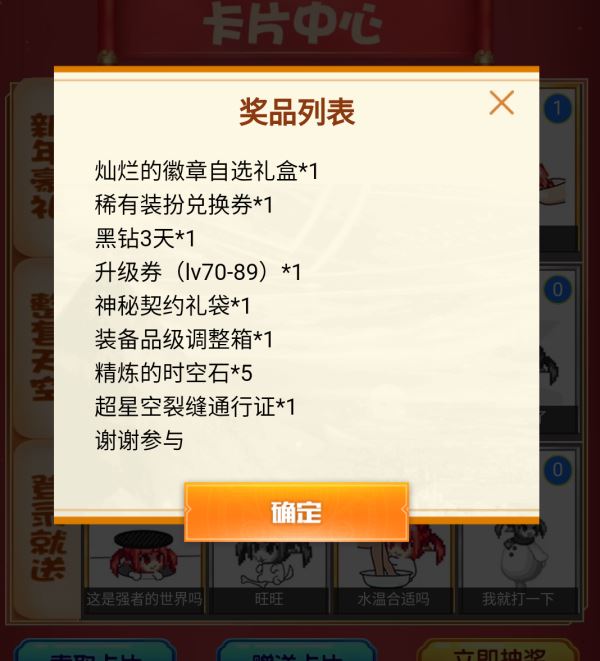Confirm with the 确定 button
This screenshot has height=661, width=600.
click(296, 512)
